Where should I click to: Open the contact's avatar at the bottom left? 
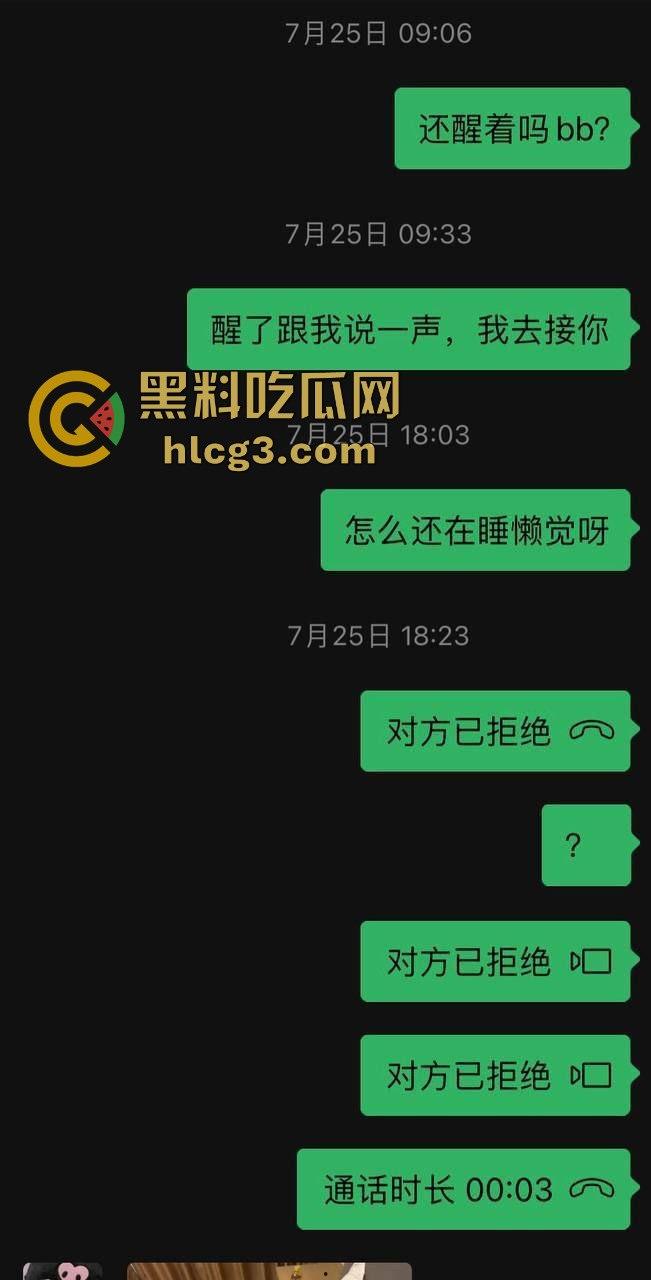[x=62, y=1271]
